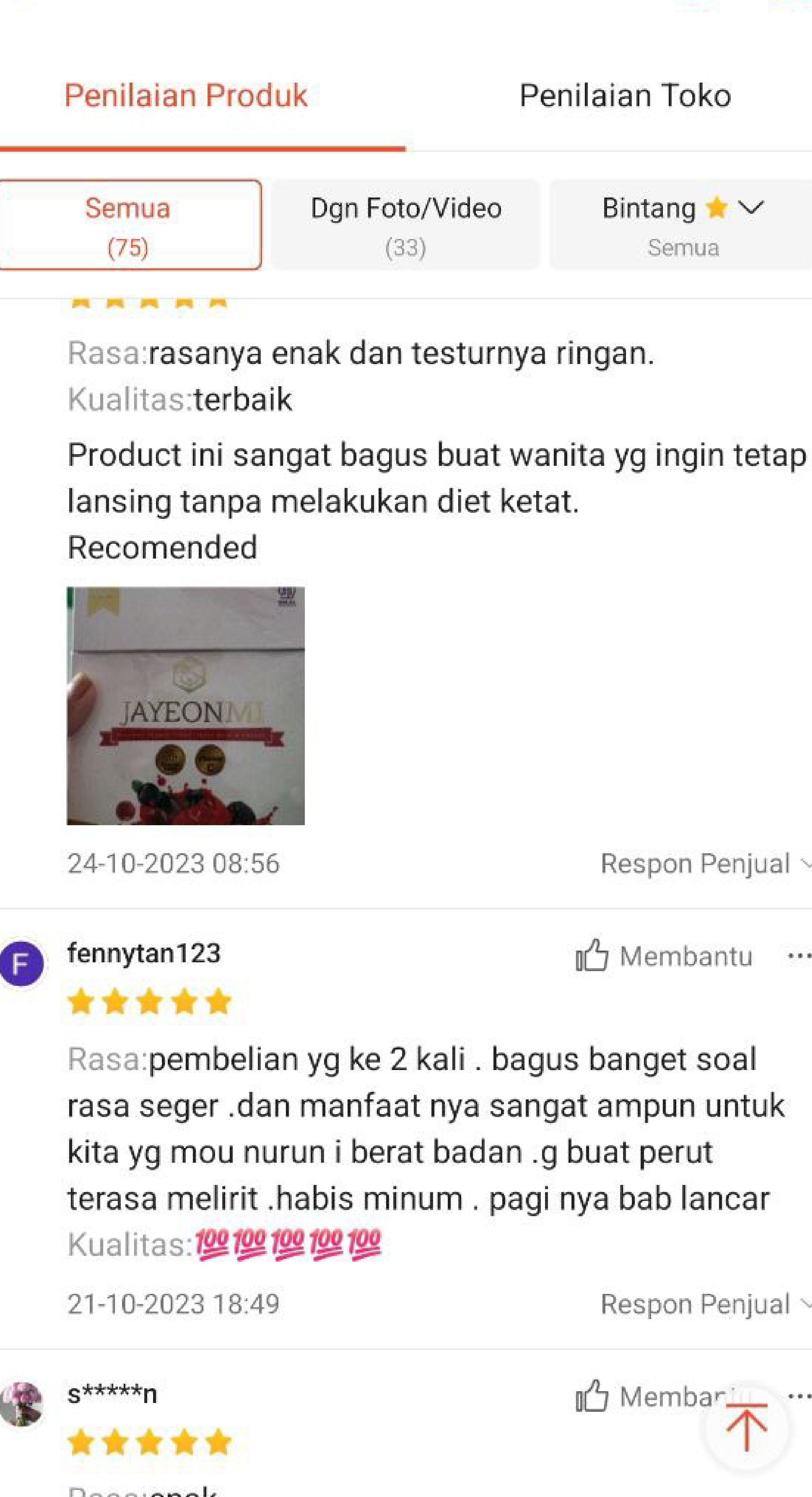Open more options for s*****n's review
812x1497 pixels.
click(x=799, y=1396)
